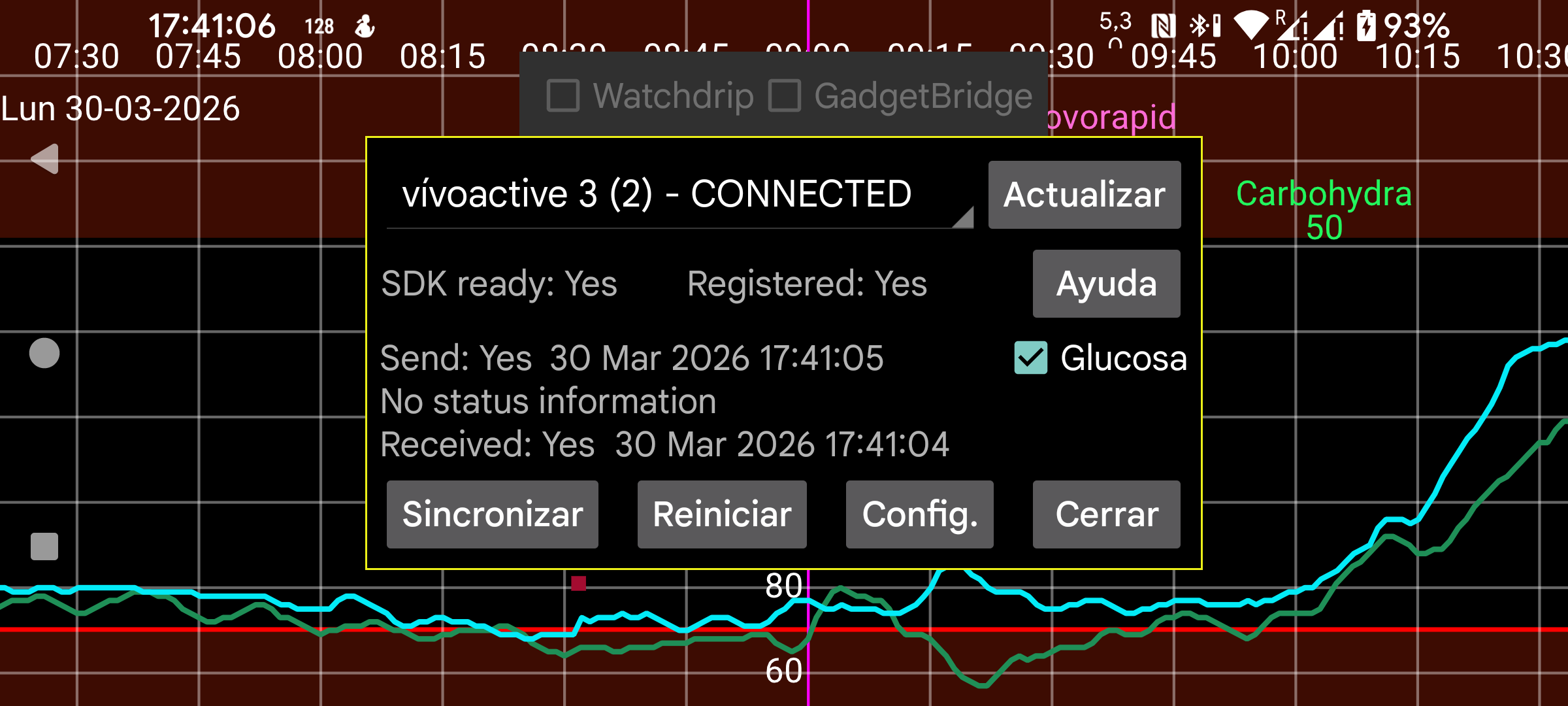The height and width of the screenshot is (706, 1568).
Task: Go to previous day with left arrow
Action: [x=45, y=159]
